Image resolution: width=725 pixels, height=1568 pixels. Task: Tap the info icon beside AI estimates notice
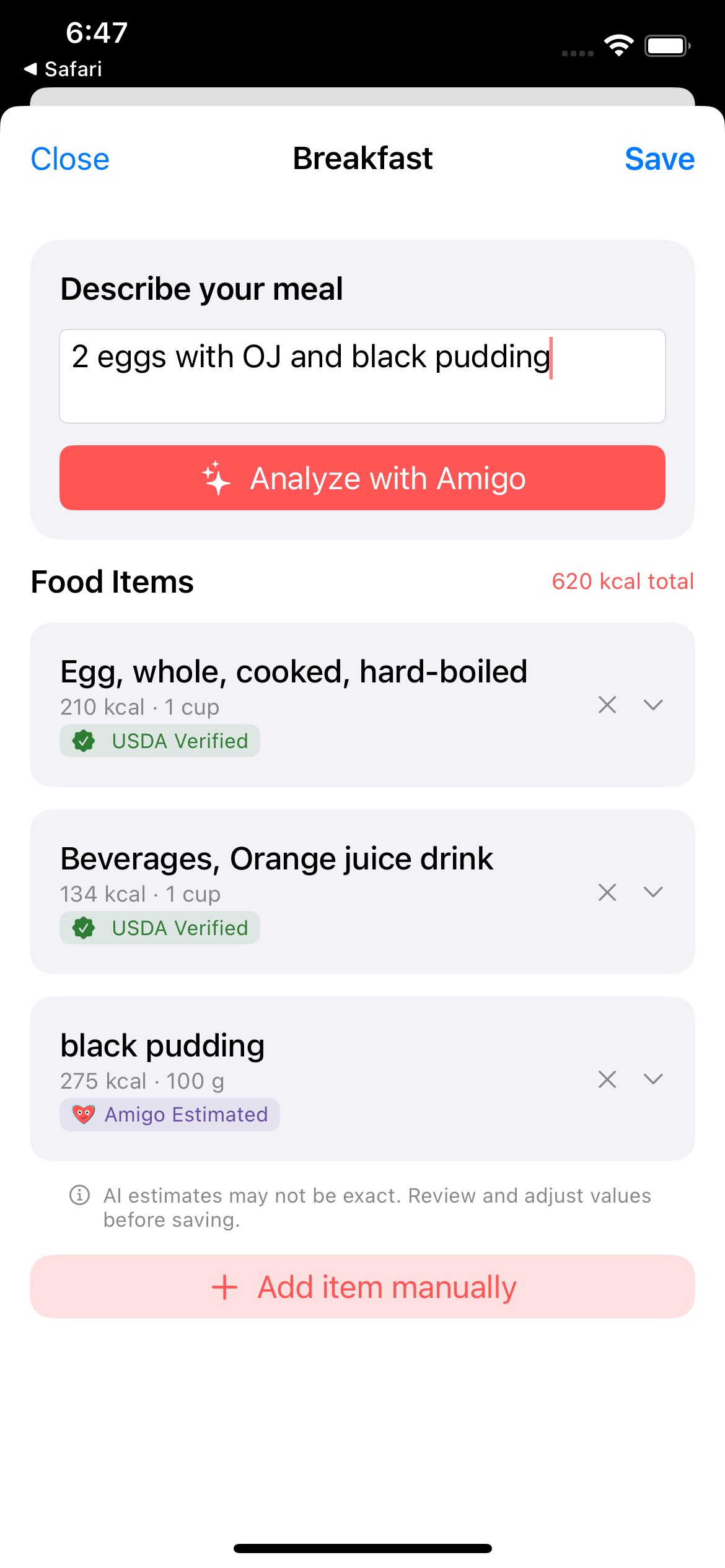point(79,1195)
